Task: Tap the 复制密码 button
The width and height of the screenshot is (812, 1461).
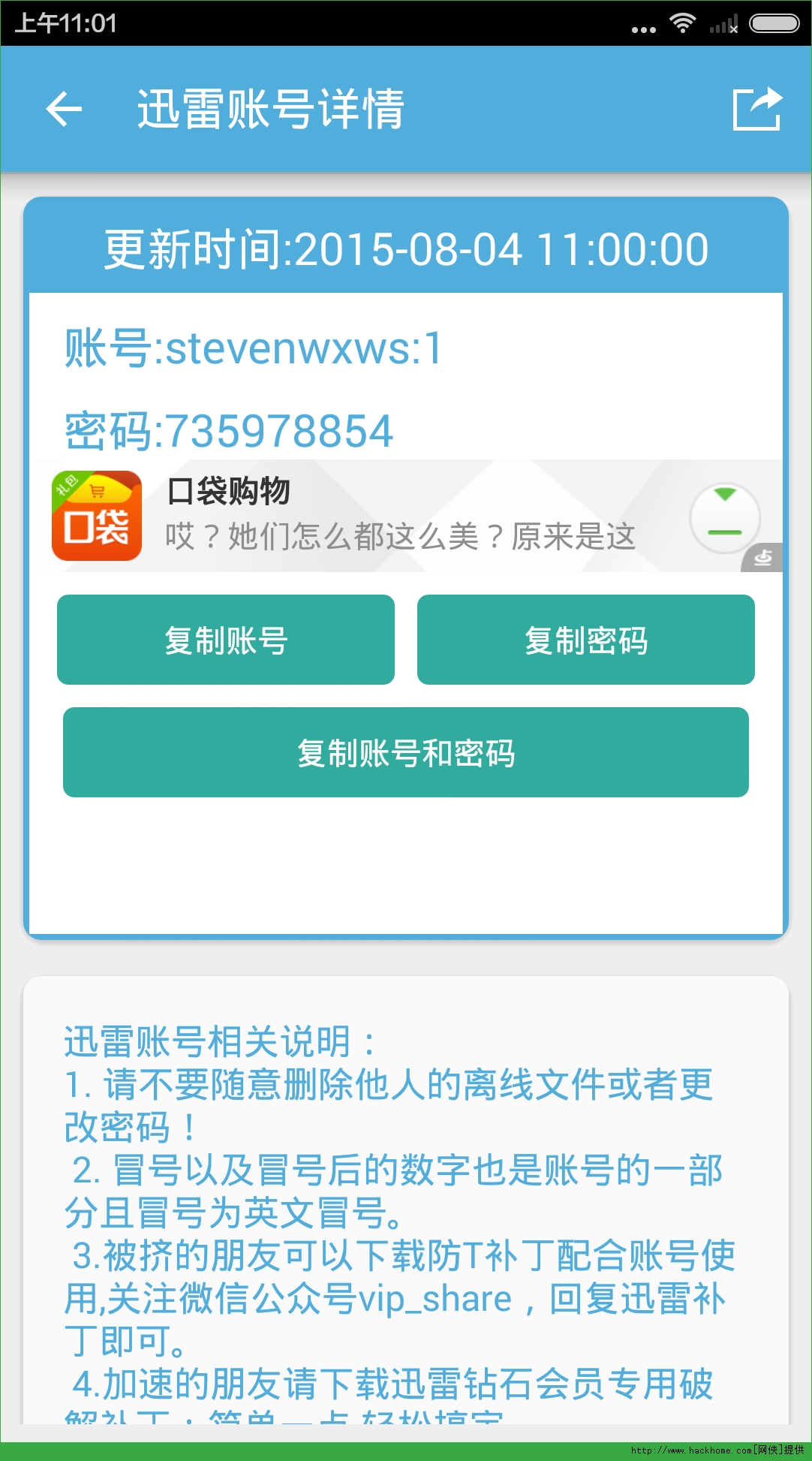Action: coord(586,640)
